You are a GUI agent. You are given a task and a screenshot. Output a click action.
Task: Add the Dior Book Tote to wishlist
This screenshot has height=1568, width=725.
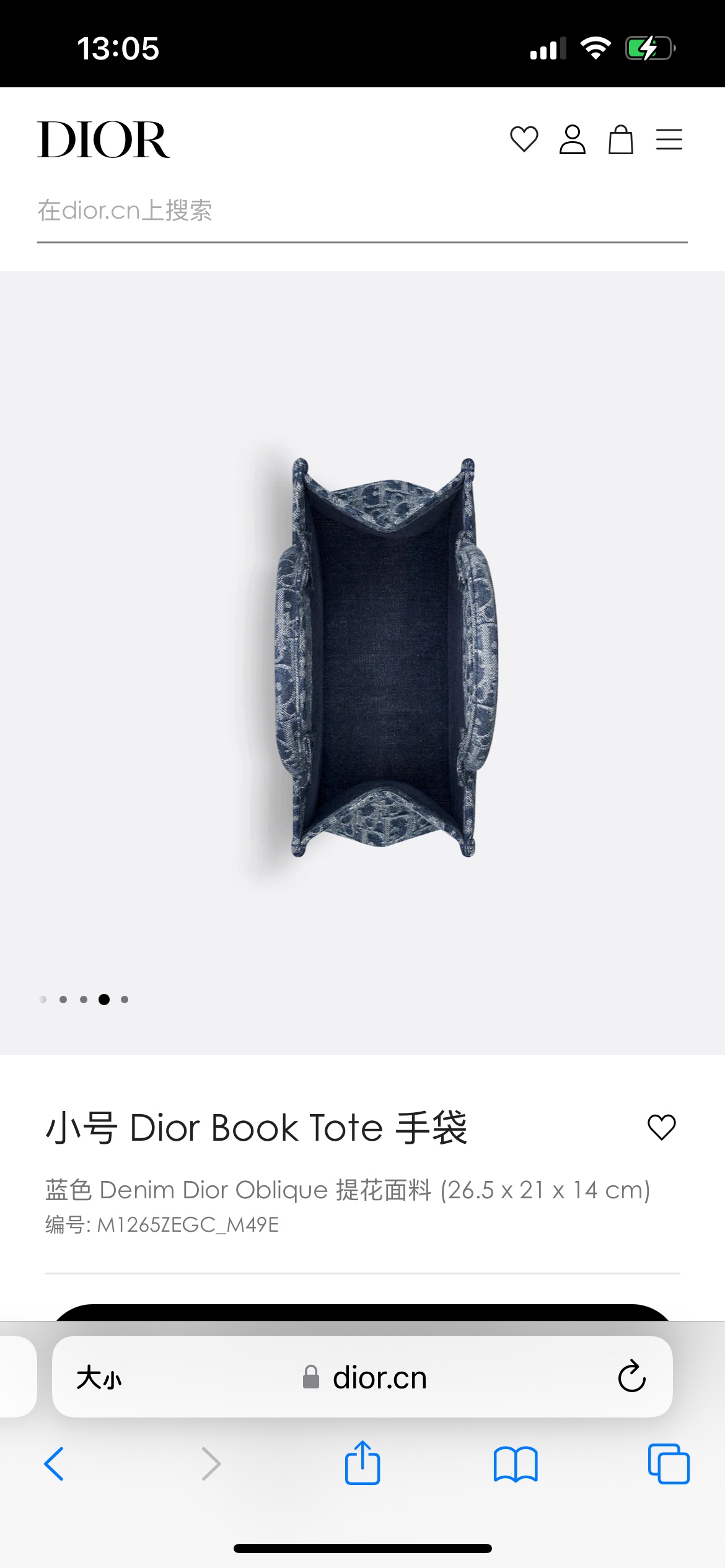tap(661, 1127)
